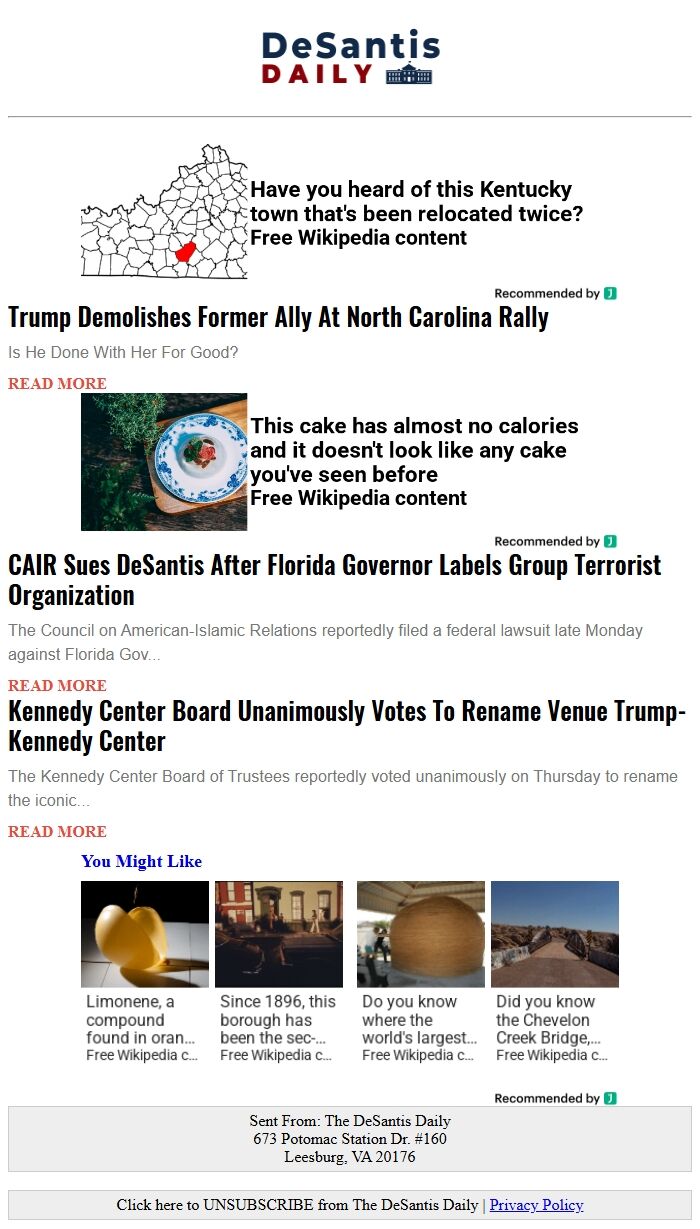The width and height of the screenshot is (700, 1229).
Task: Open READ MORE under Kennedy Center Board story
Action: click(x=57, y=832)
